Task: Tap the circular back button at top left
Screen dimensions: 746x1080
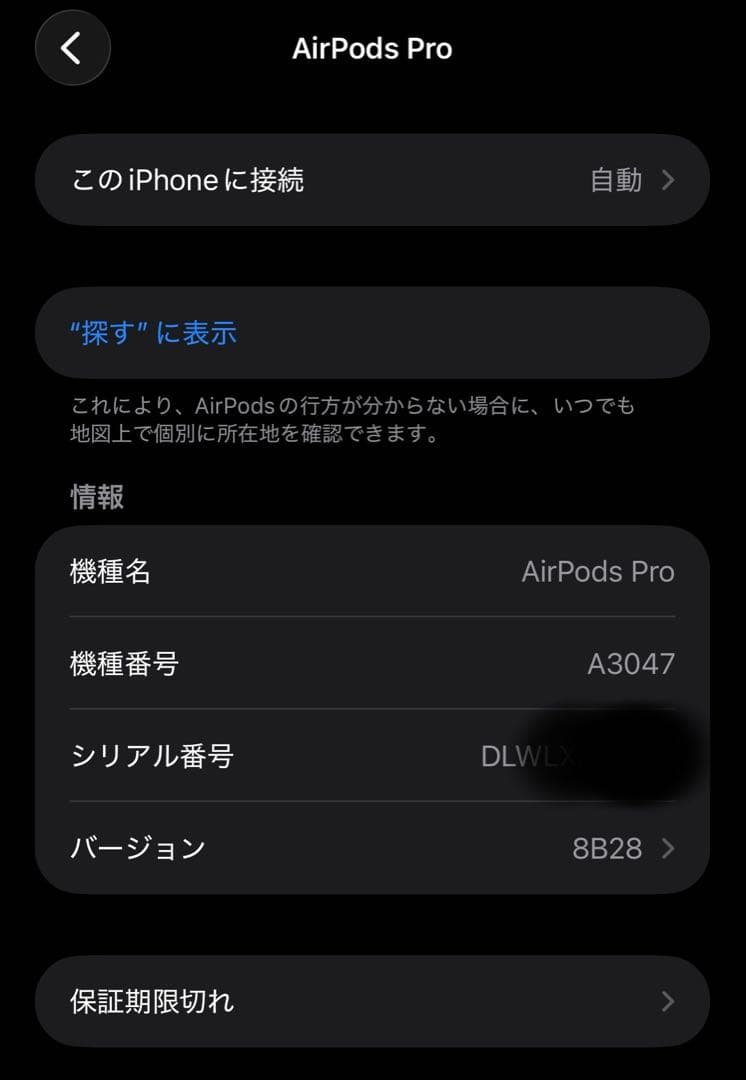Action: (x=71, y=47)
